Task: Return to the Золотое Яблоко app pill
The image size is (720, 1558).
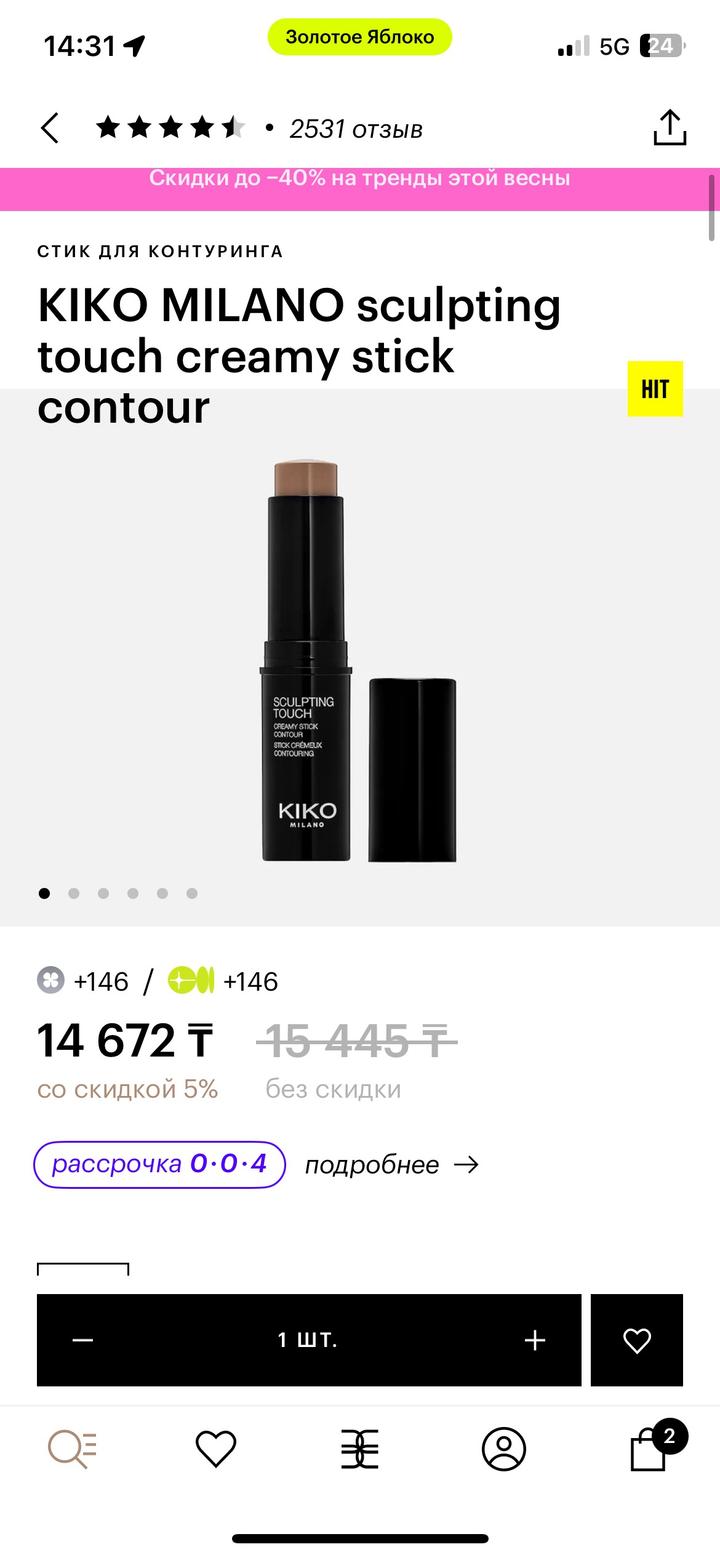Action: (360, 37)
